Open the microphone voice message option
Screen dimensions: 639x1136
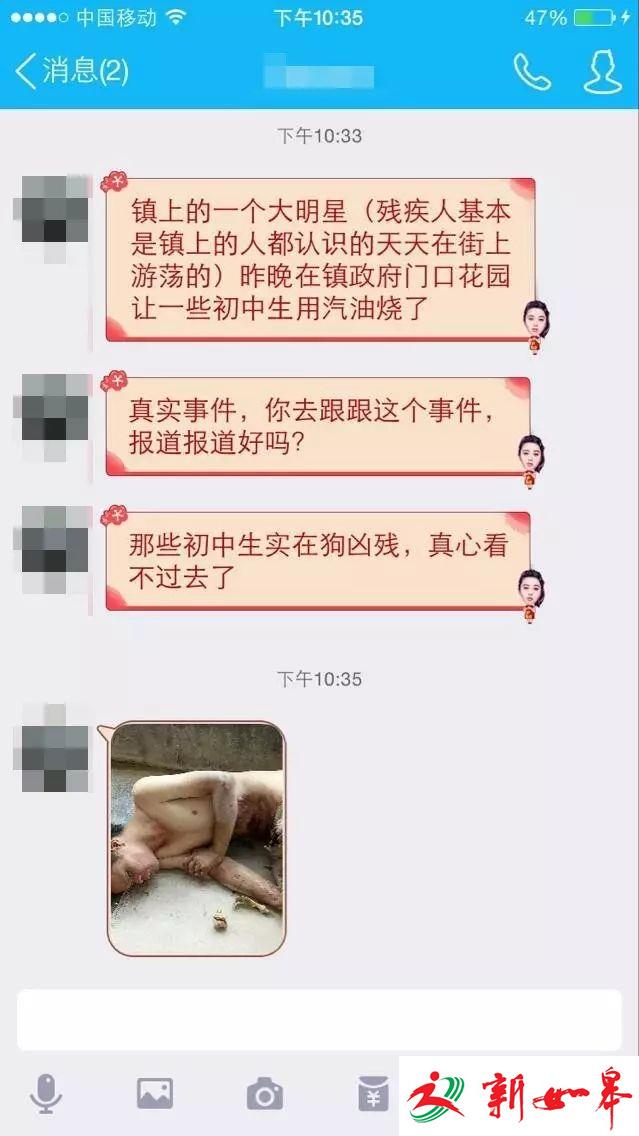pos(45,1094)
